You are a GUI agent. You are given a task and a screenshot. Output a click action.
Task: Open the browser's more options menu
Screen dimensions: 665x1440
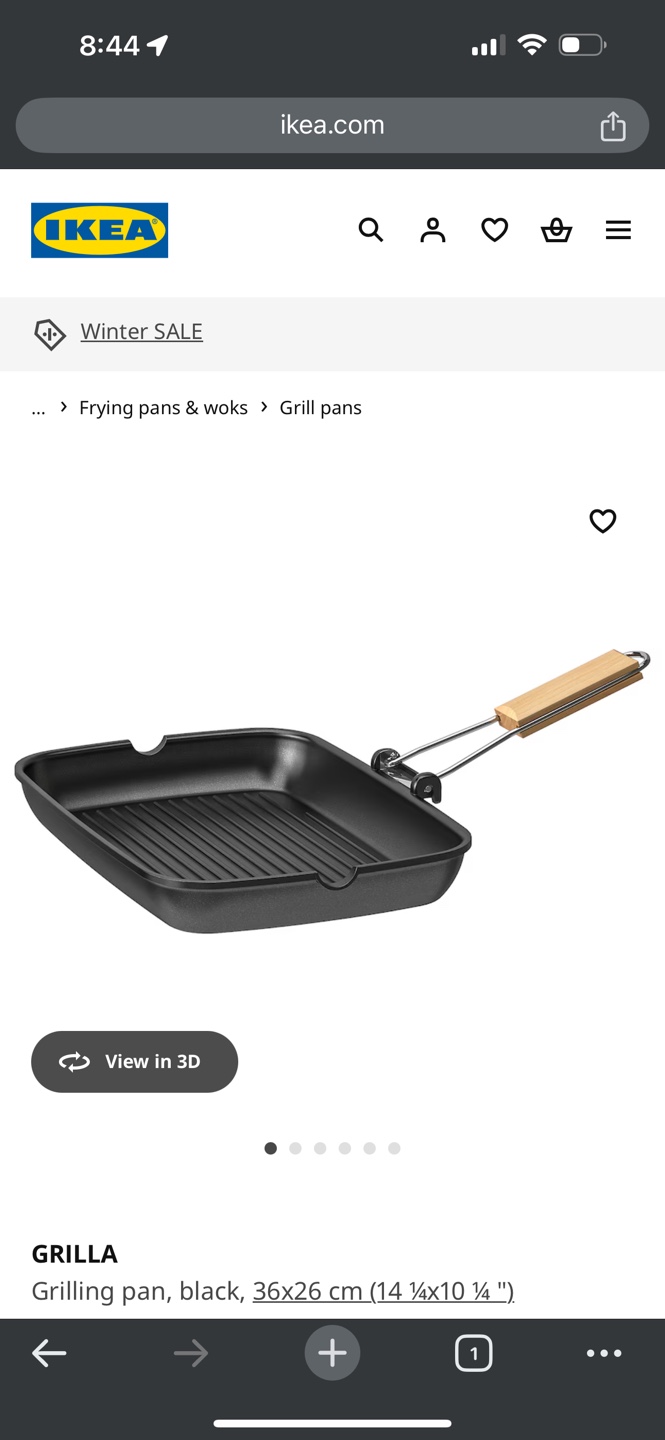point(604,1354)
